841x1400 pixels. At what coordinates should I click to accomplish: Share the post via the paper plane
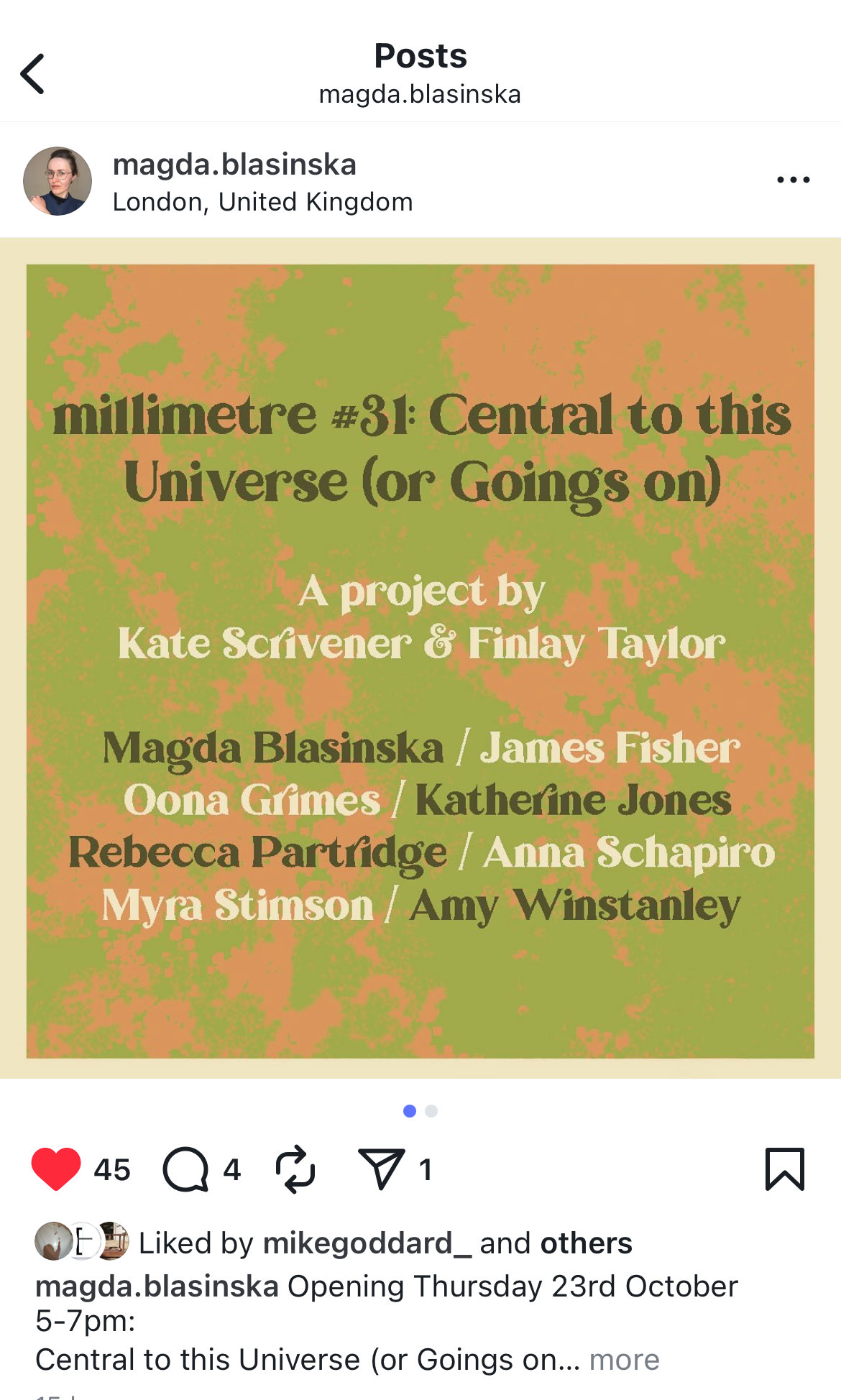pos(380,1169)
